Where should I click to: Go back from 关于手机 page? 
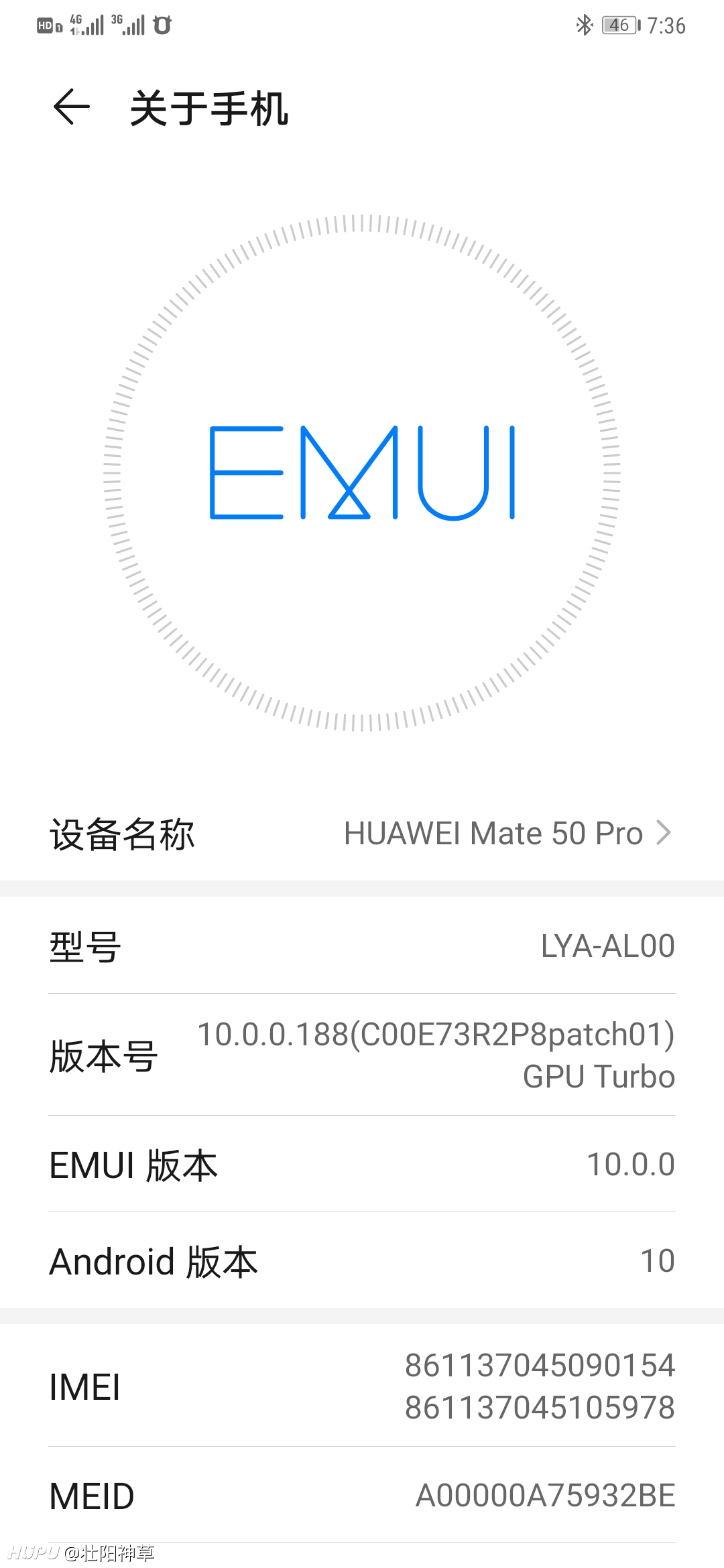71,107
